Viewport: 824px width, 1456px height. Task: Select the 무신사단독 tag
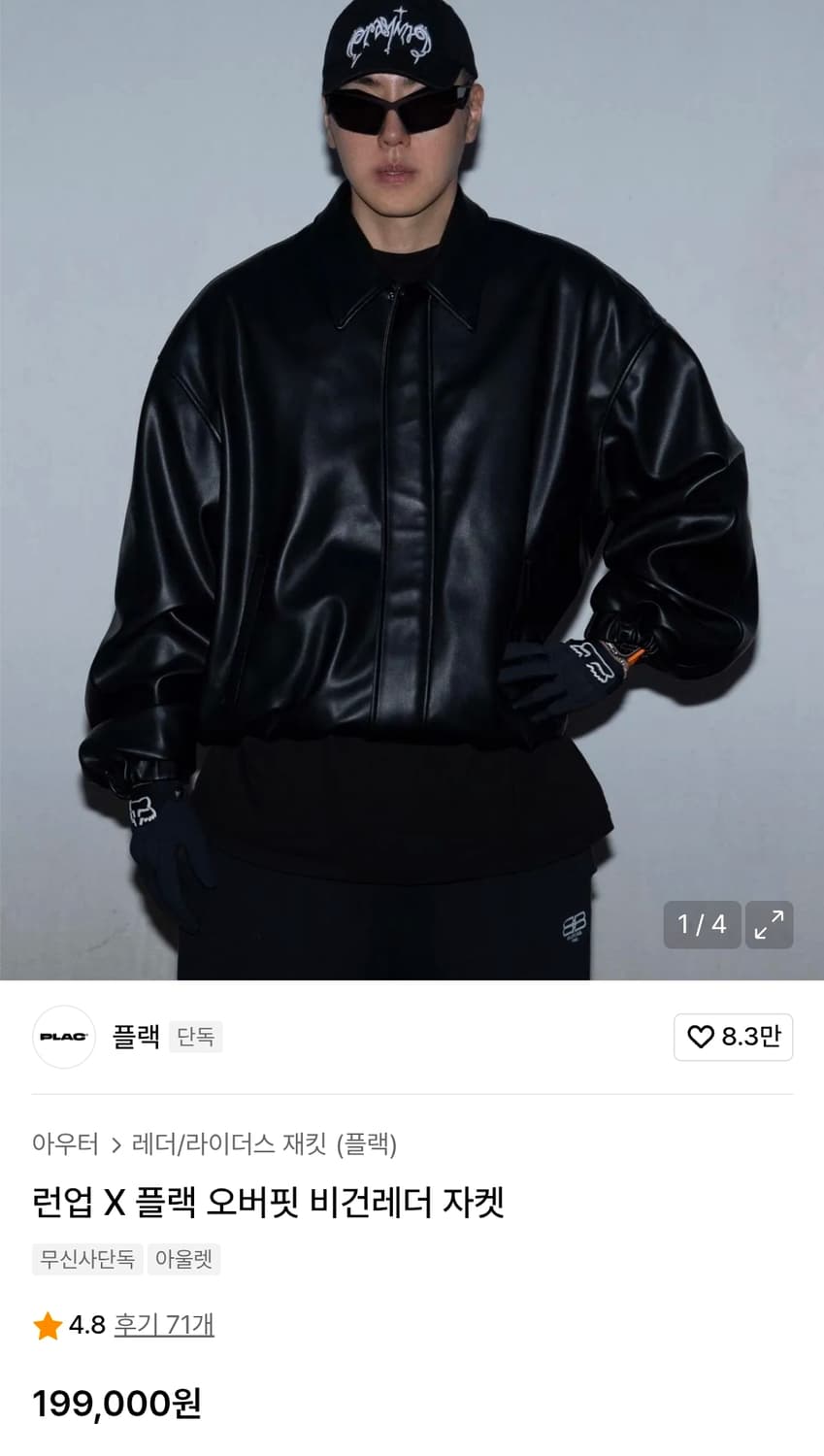pyautogui.click(x=87, y=1260)
